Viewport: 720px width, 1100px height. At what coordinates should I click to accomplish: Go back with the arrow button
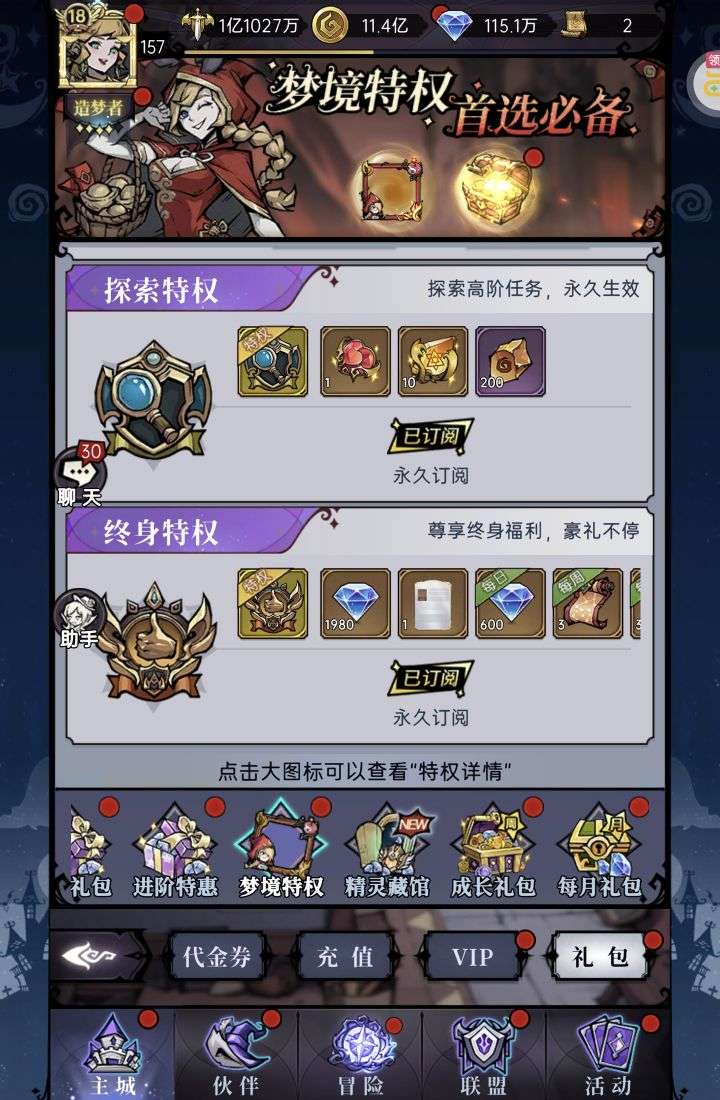coord(98,957)
